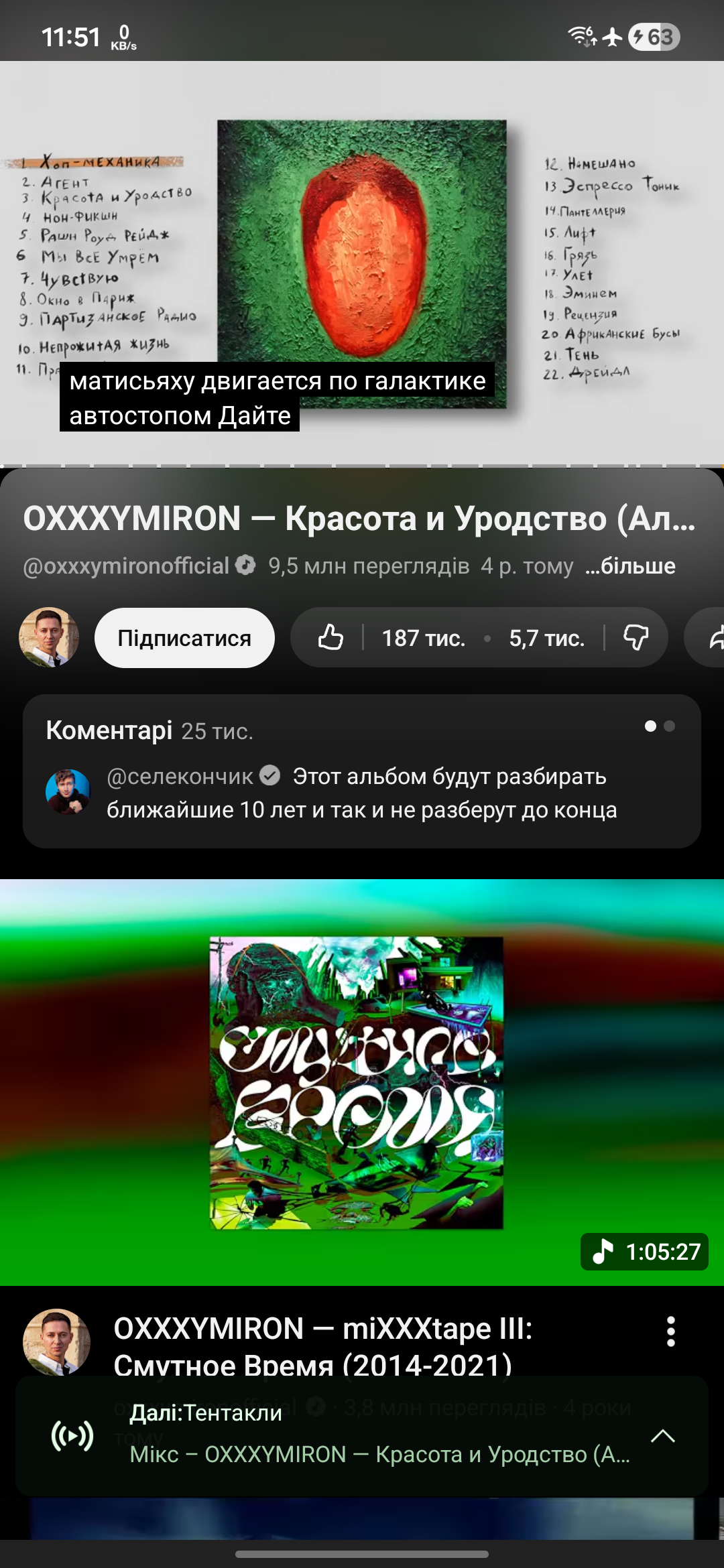Open the channel avatar beside the miXXXtape III title
The height and width of the screenshot is (1568, 724).
click(57, 1342)
